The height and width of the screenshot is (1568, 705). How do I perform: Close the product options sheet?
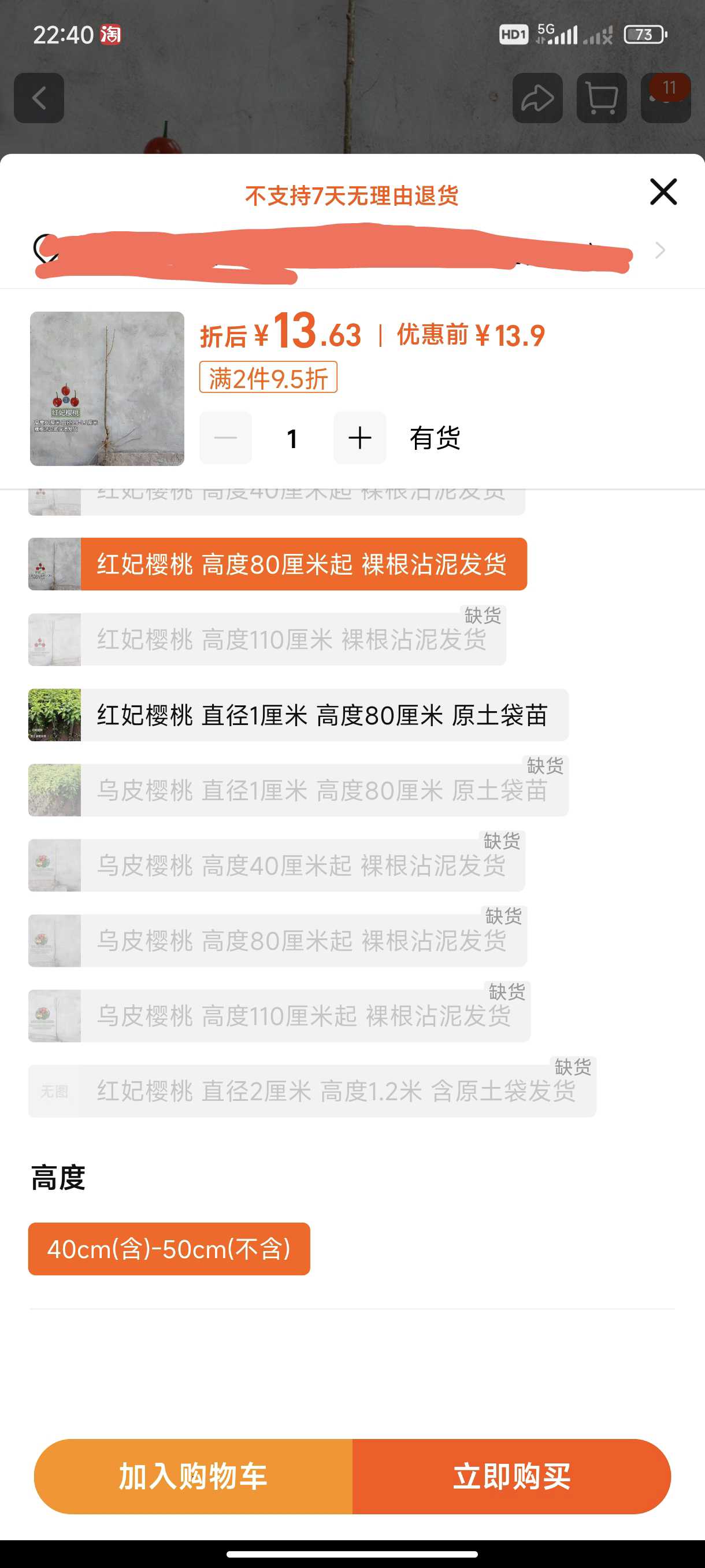[x=663, y=192]
